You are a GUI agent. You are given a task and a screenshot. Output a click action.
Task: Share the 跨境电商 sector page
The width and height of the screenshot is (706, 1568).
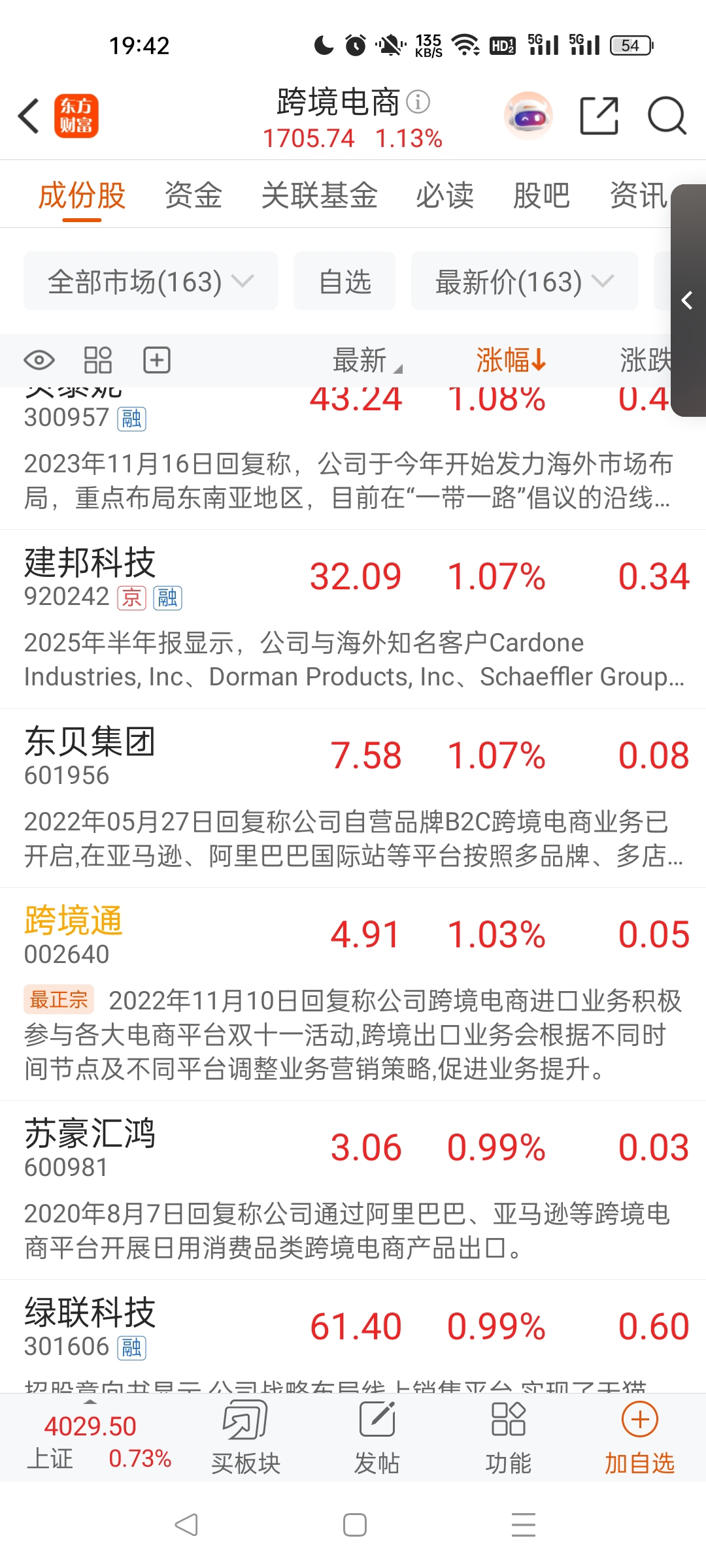[x=599, y=116]
